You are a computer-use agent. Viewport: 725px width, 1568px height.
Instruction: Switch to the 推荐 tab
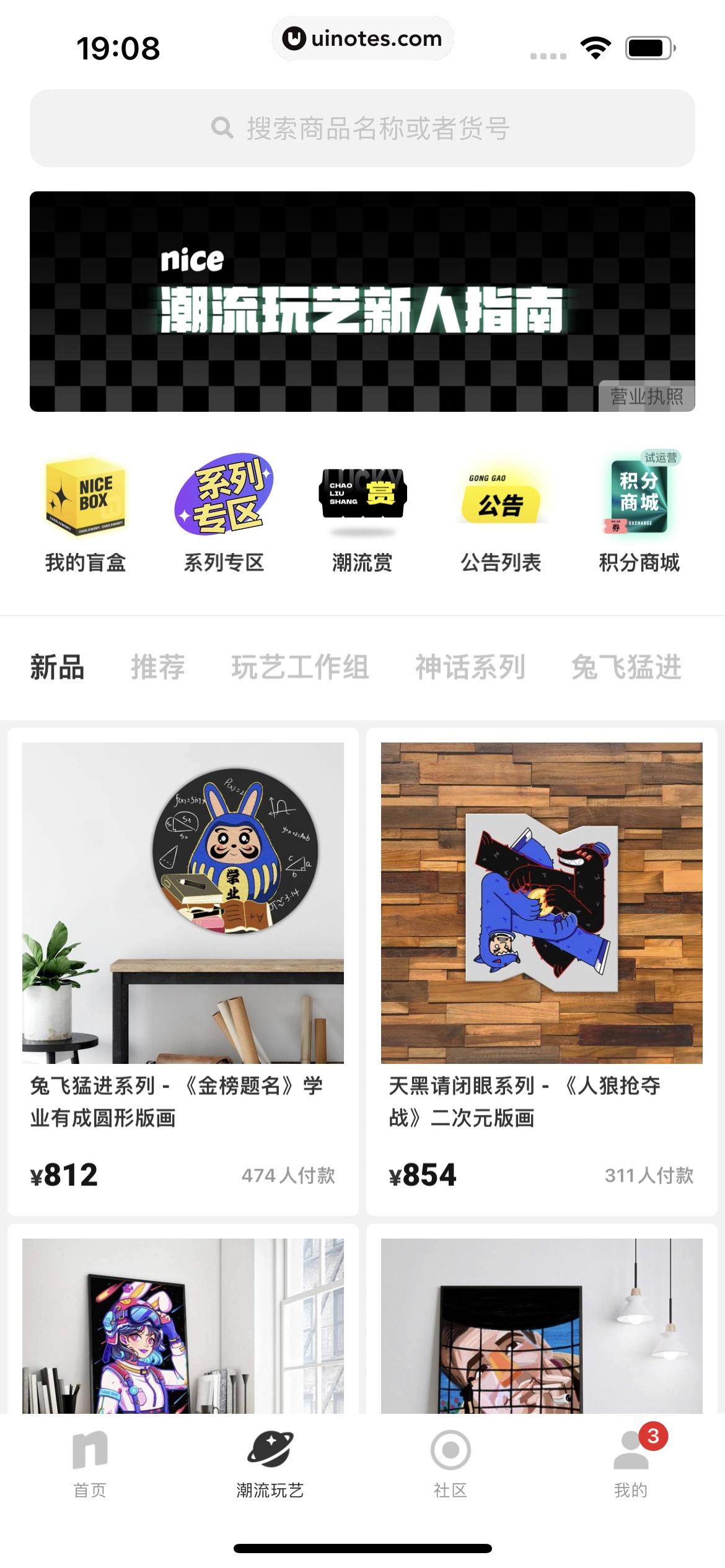click(157, 668)
